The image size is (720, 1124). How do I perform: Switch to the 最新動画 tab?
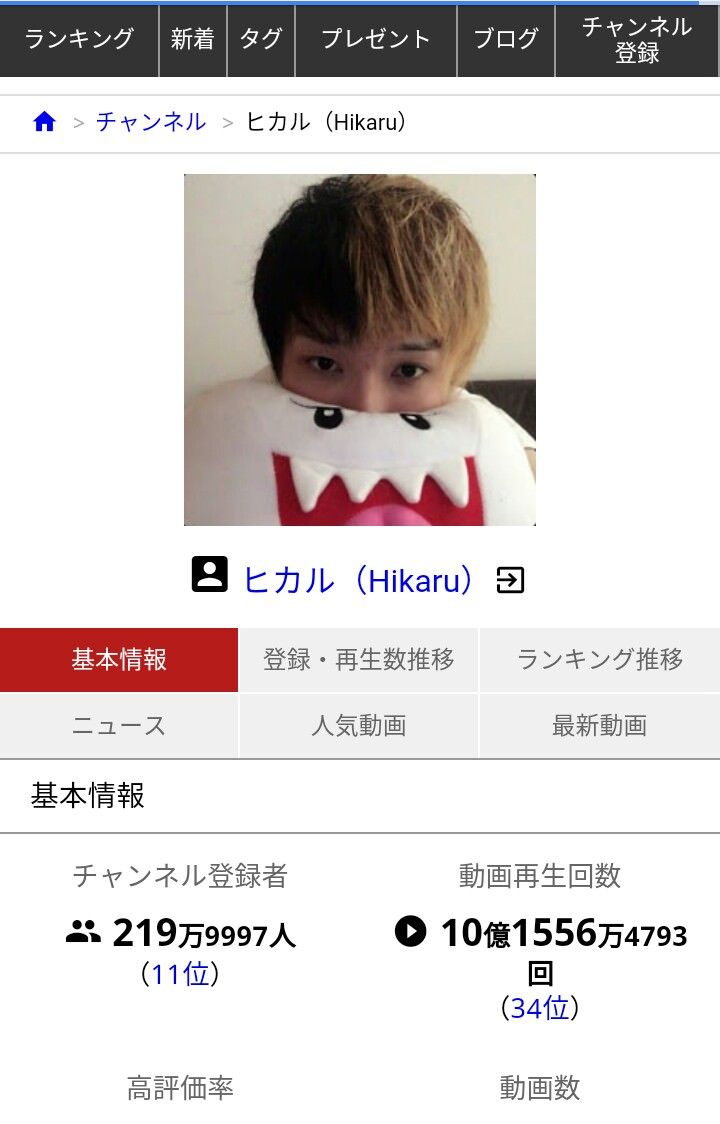click(x=599, y=725)
